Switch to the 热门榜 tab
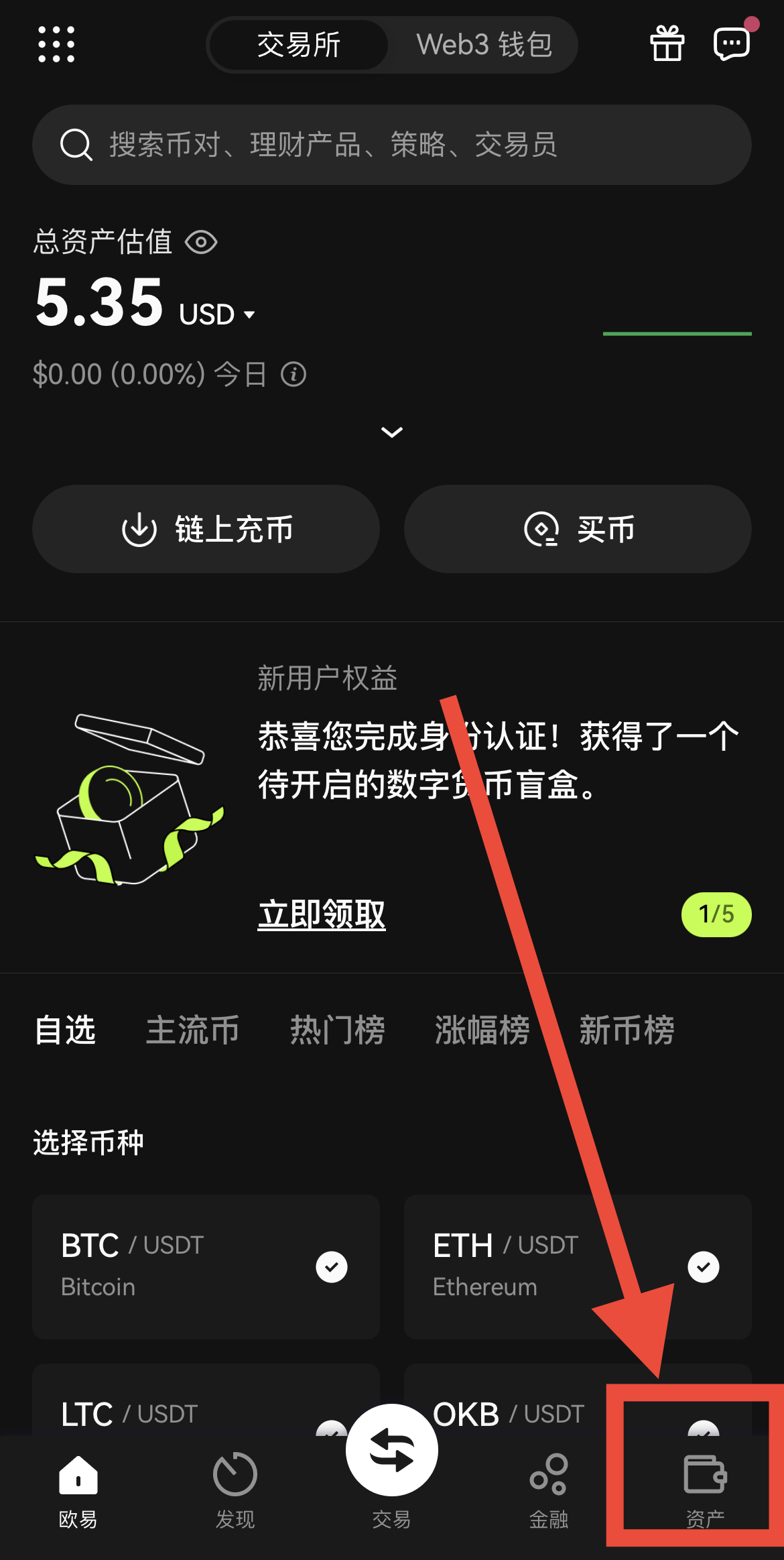The width and height of the screenshot is (784, 1560). pos(337,1030)
